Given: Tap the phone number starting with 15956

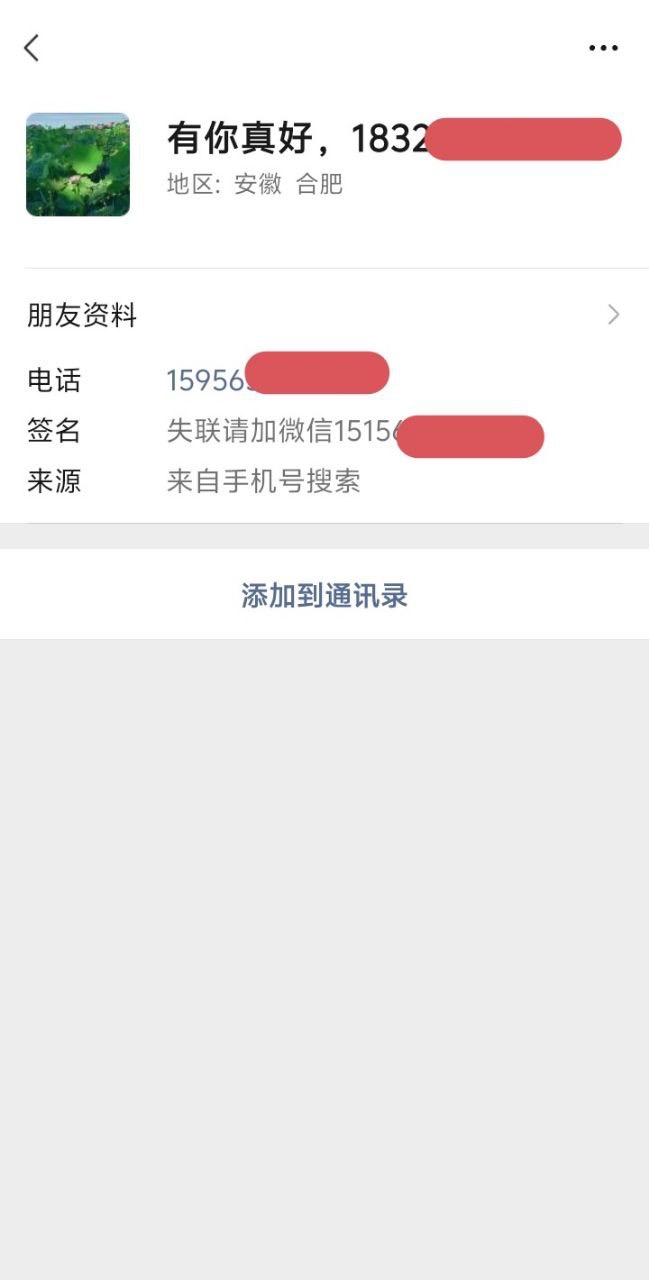Looking at the screenshot, I should [206, 380].
